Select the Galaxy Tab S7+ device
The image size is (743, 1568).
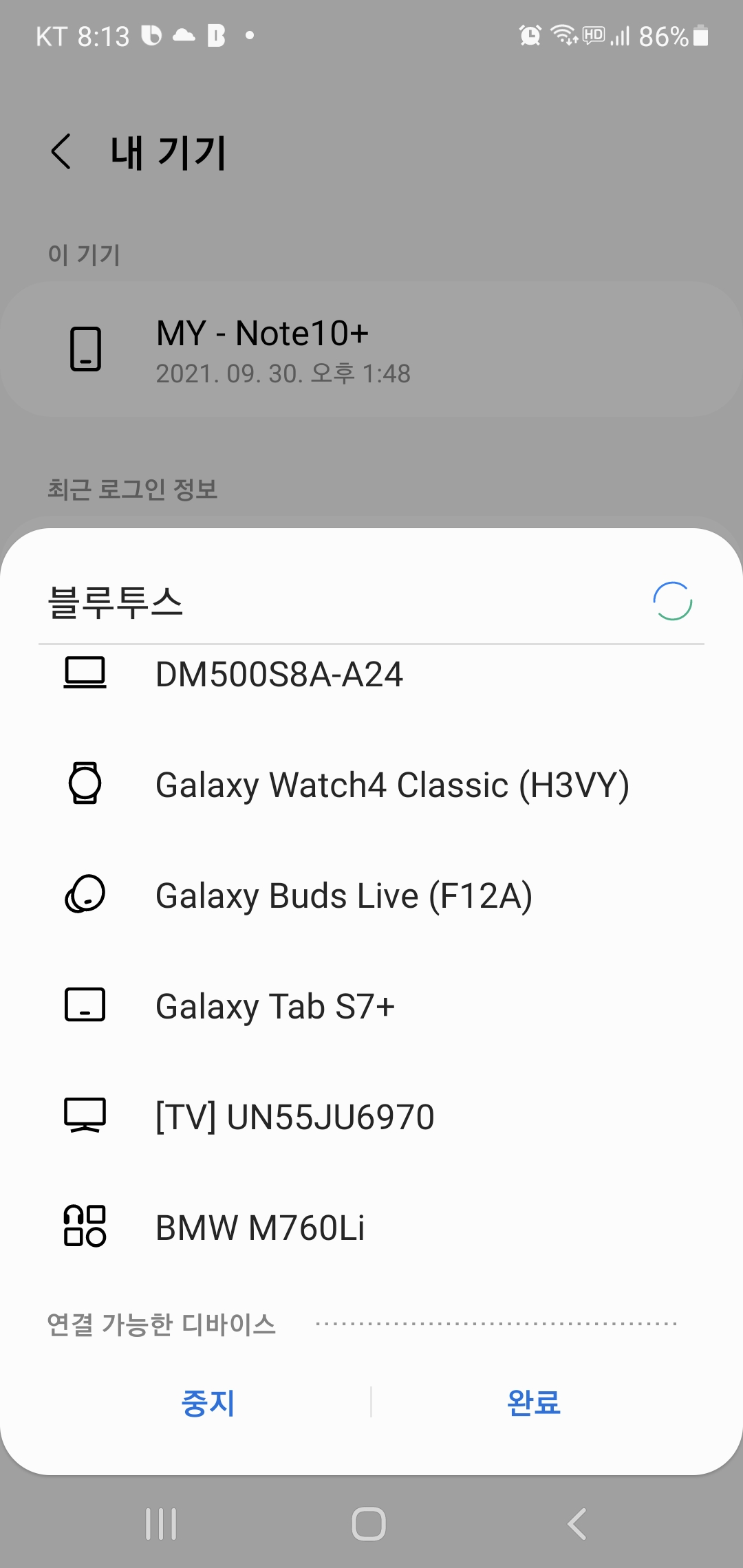click(371, 1006)
